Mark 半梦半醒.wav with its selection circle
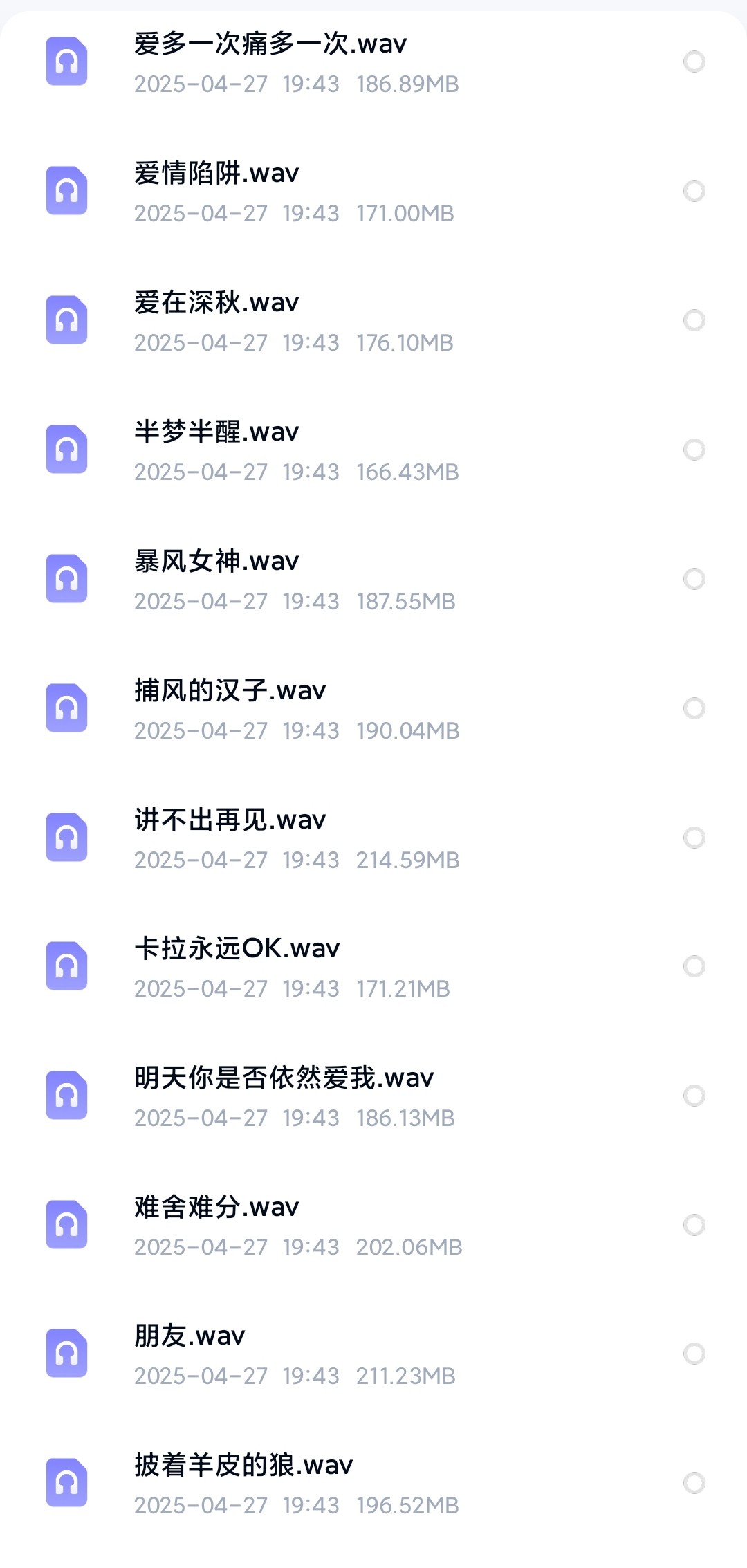747x1568 pixels. click(694, 450)
